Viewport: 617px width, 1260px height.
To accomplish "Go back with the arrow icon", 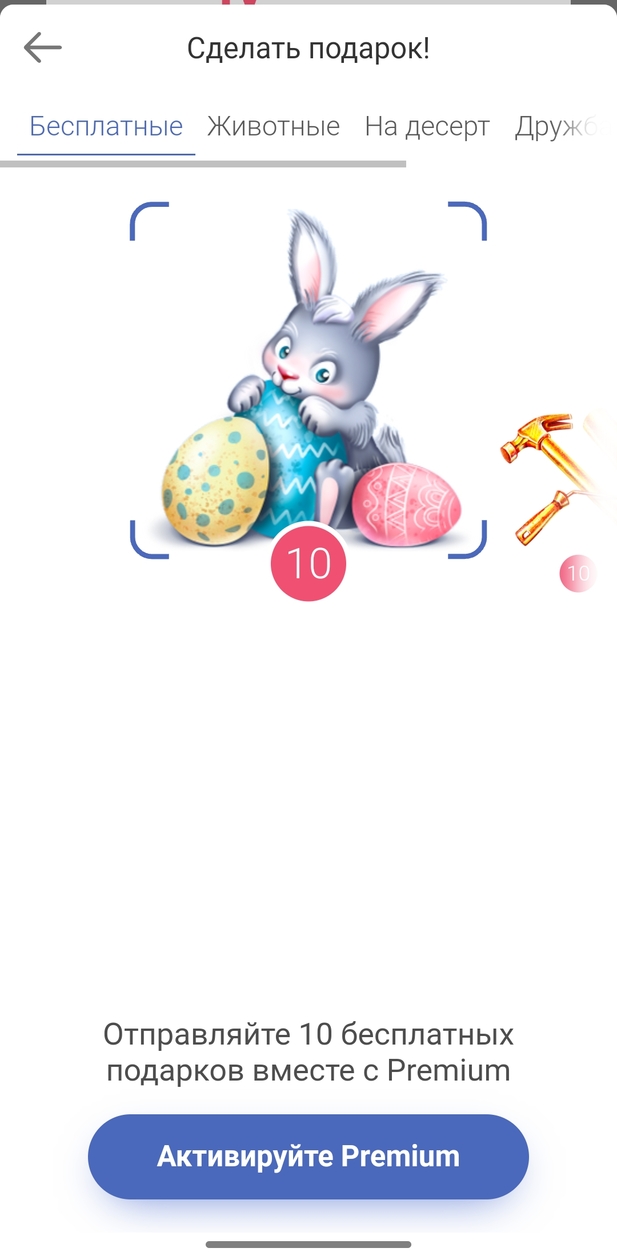I will [x=43, y=47].
